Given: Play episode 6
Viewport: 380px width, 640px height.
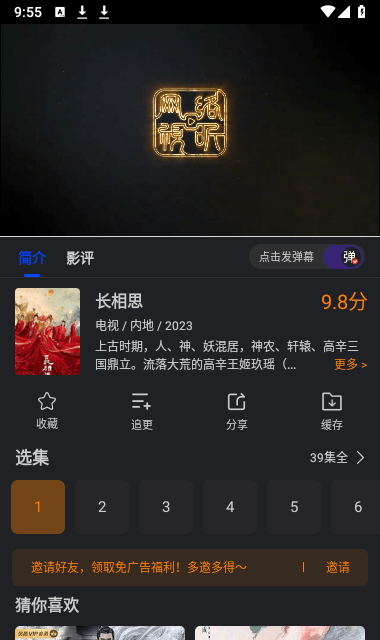Looking at the screenshot, I should point(356,507).
